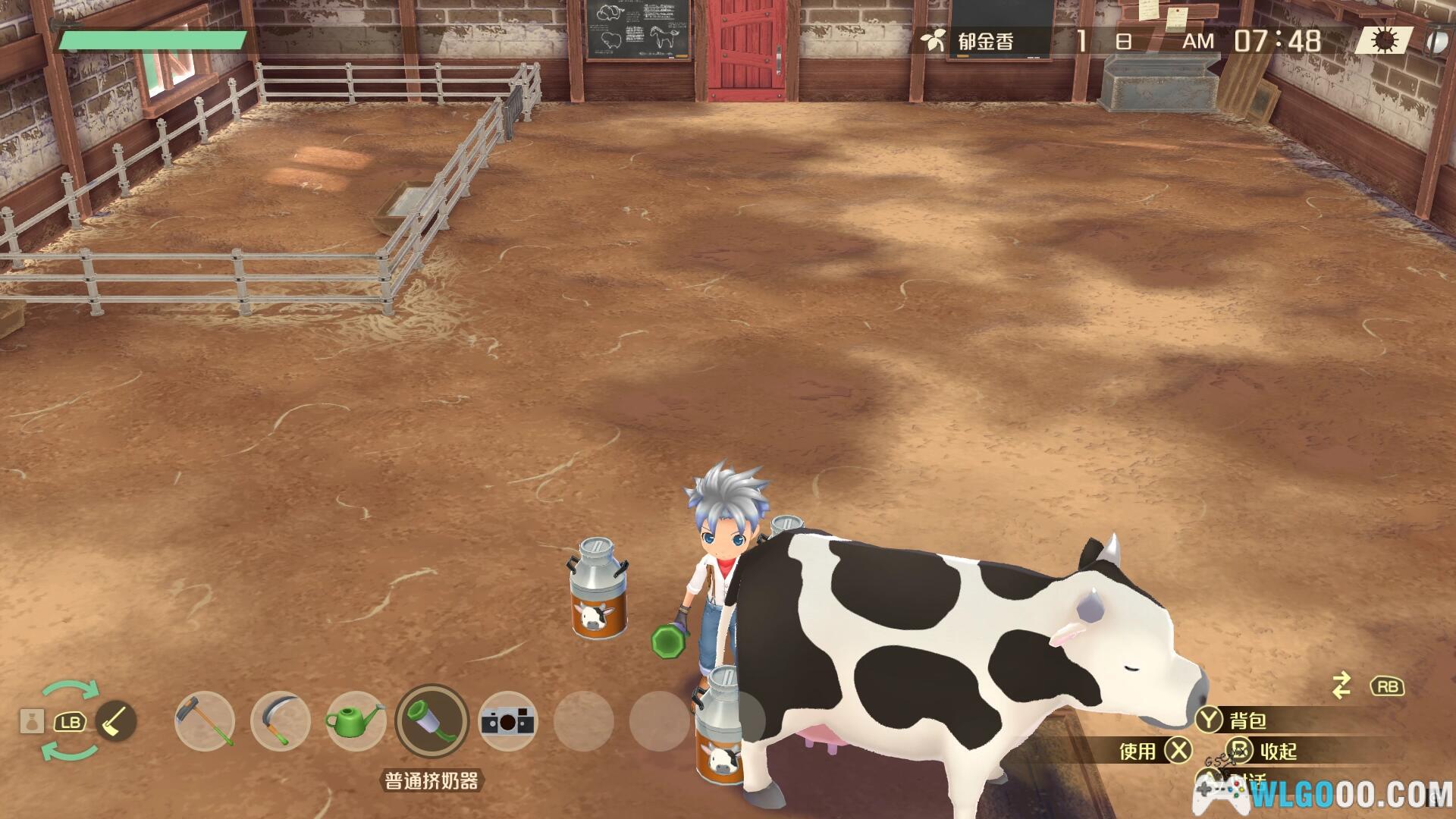
Task: Select the hammer tool slot
Action: coord(204,721)
